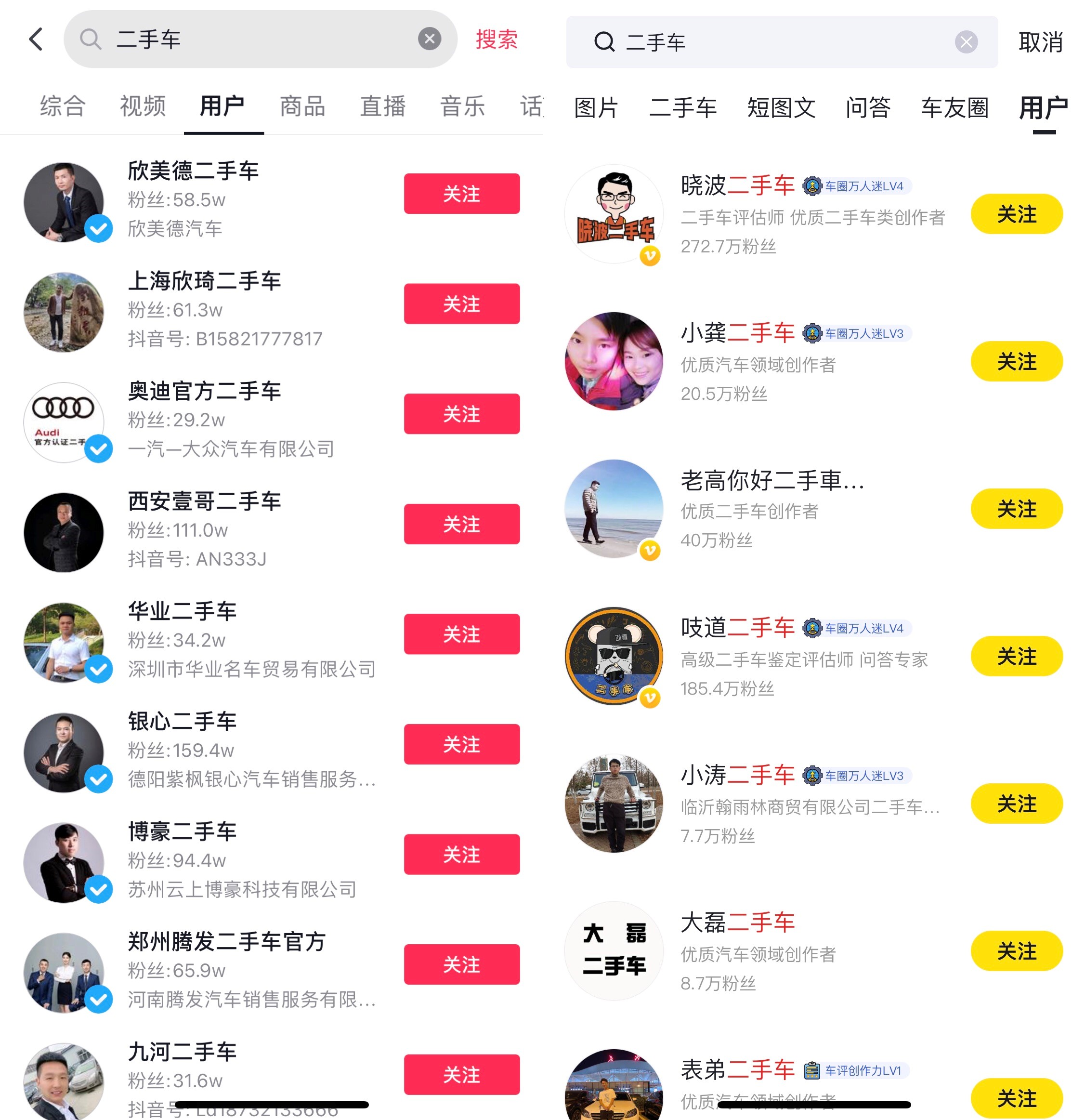Image resolution: width=1085 pixels, height=1120 pixels.
Task: Switch to the 问答 tab
Action: [x=868, y=107]
